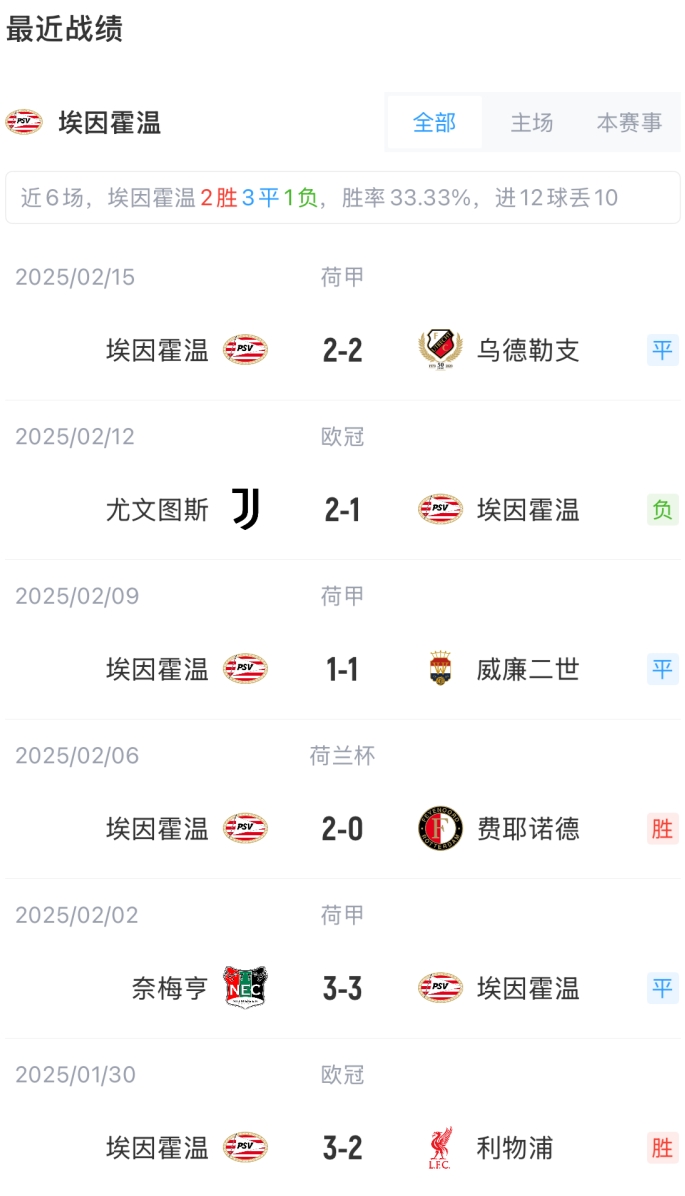Select the 全部 filter tab
Image resolution: width=685 pixels, height=1196 pixels.
coord(434,123)
